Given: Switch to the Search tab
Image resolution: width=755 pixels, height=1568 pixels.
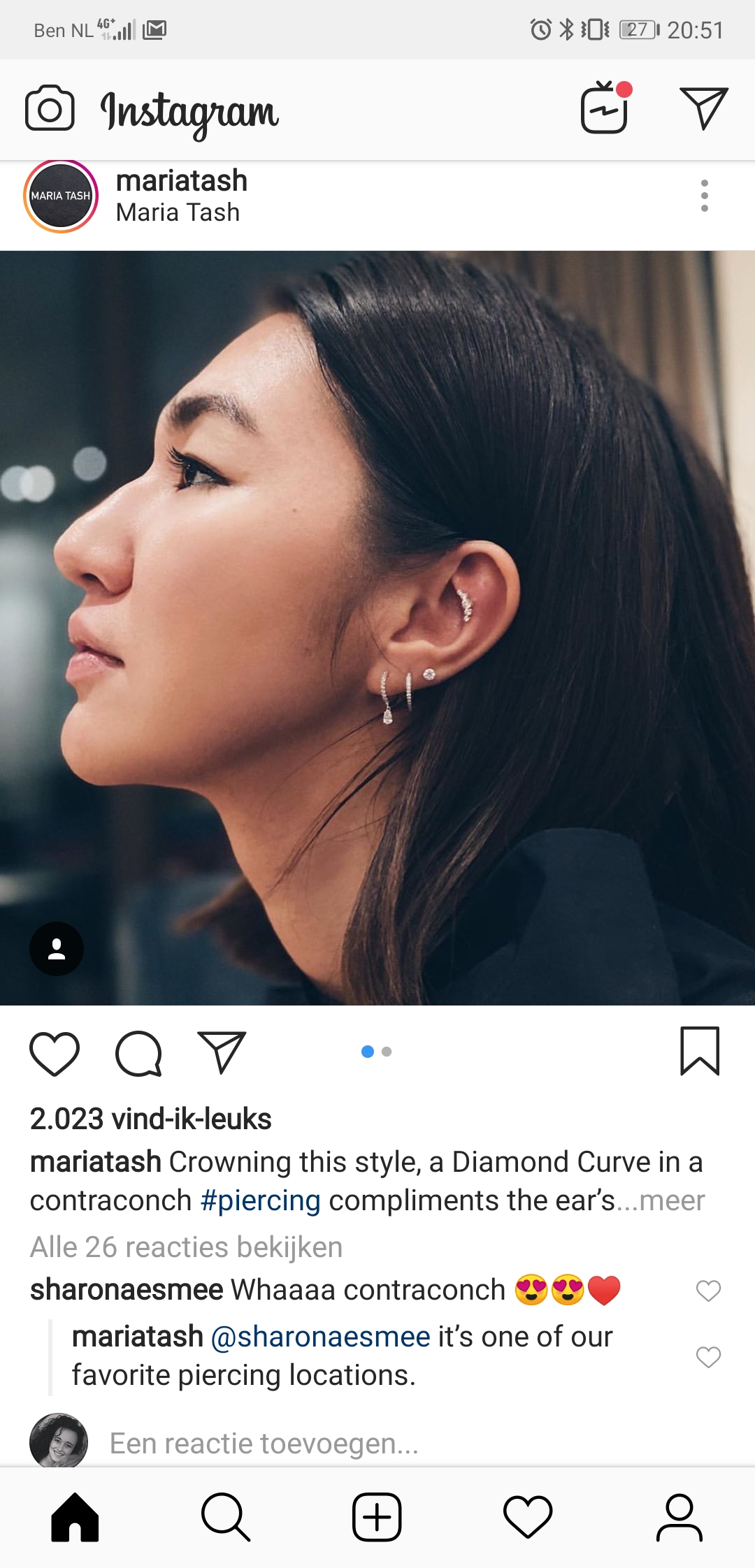Looking at the screenshot, I should coord(226,1517).
